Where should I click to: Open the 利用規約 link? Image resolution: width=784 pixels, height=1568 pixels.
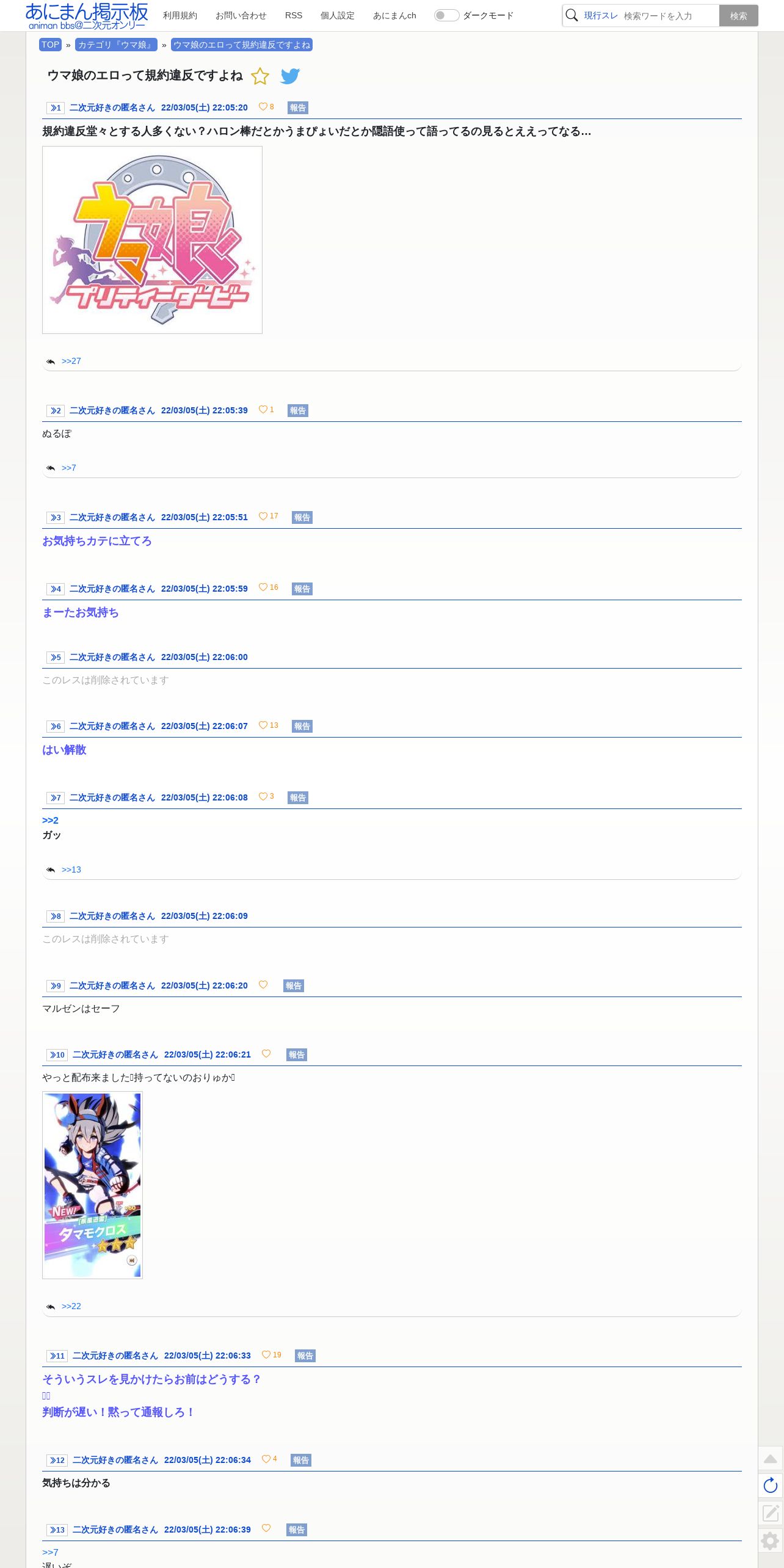coord(180,15)
